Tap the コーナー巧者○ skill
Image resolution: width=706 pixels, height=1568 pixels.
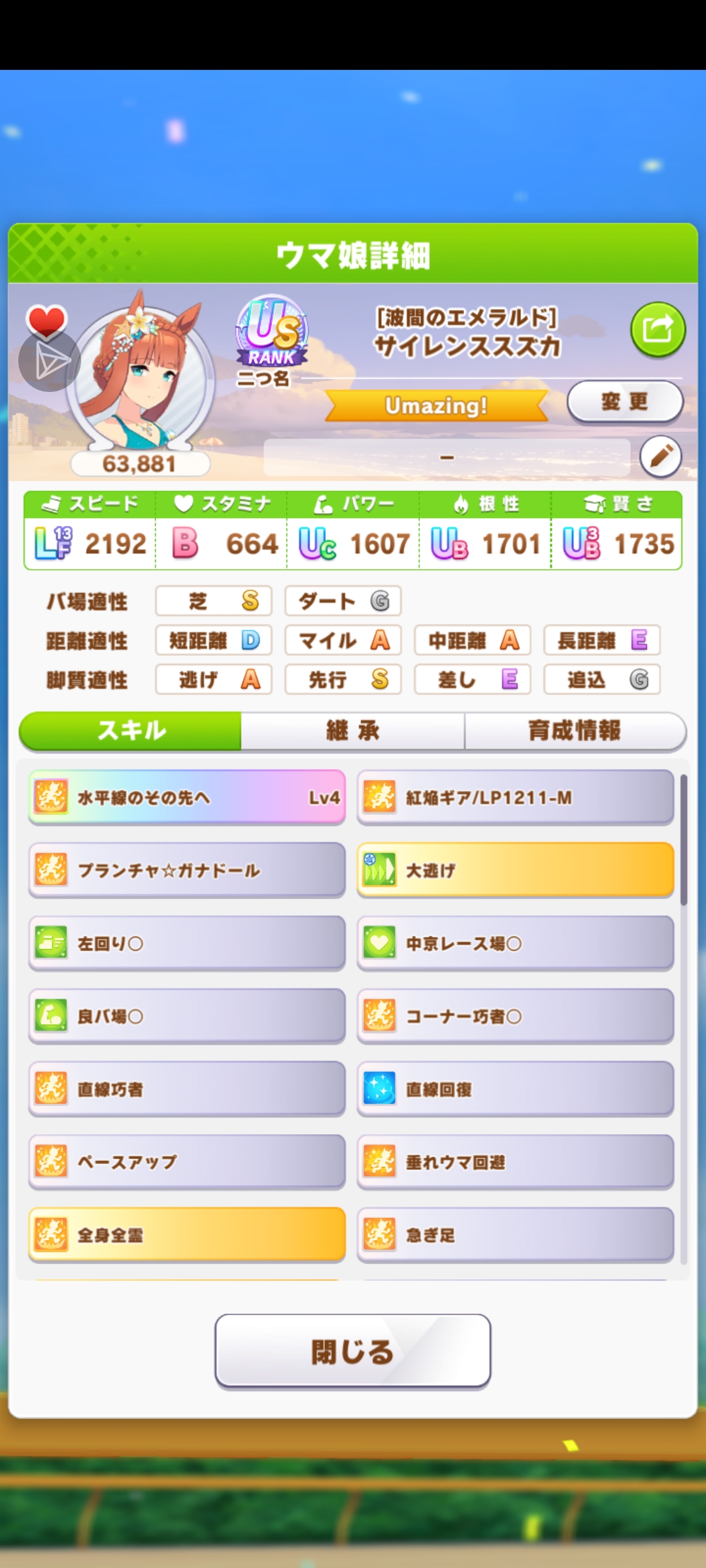click(515, 1017)
